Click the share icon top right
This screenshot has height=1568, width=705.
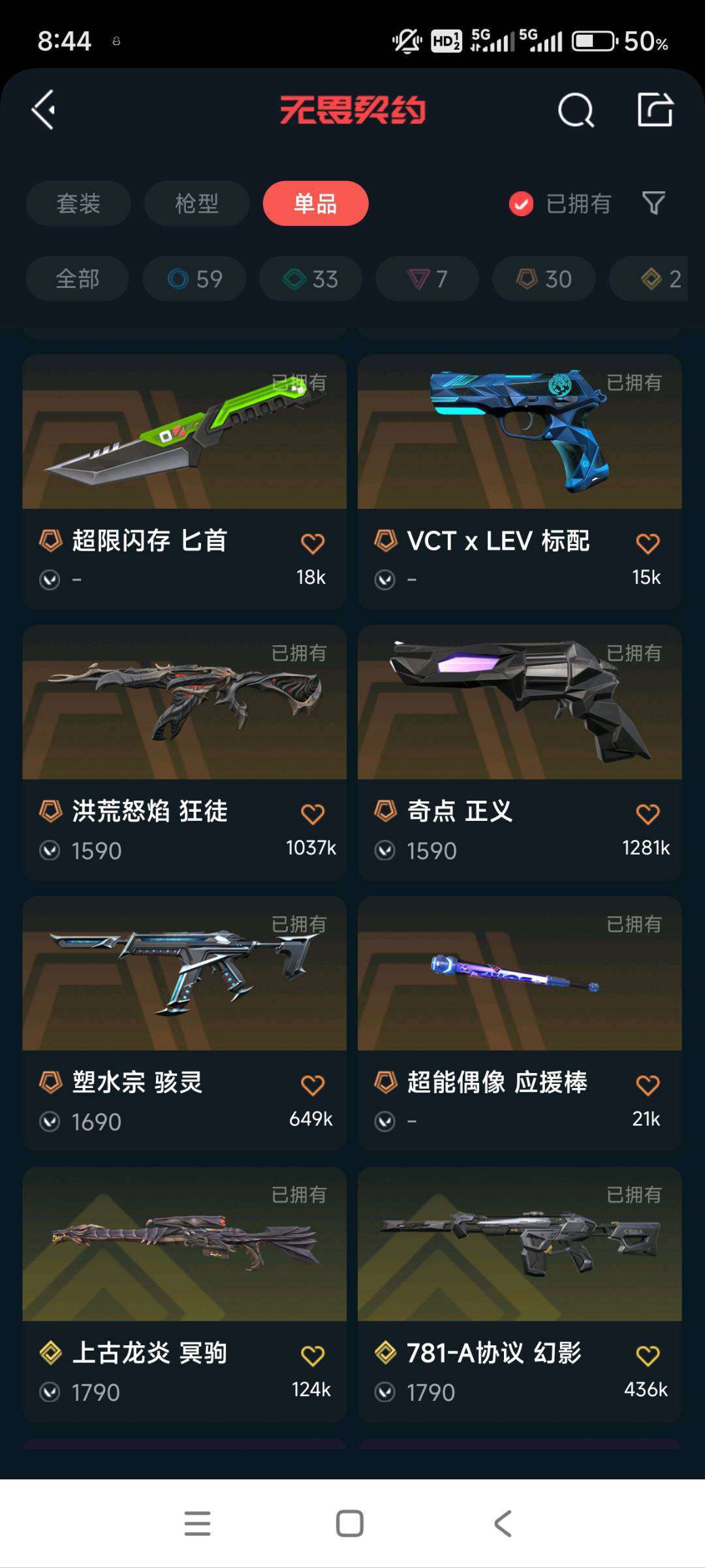[x=656, y=109]
